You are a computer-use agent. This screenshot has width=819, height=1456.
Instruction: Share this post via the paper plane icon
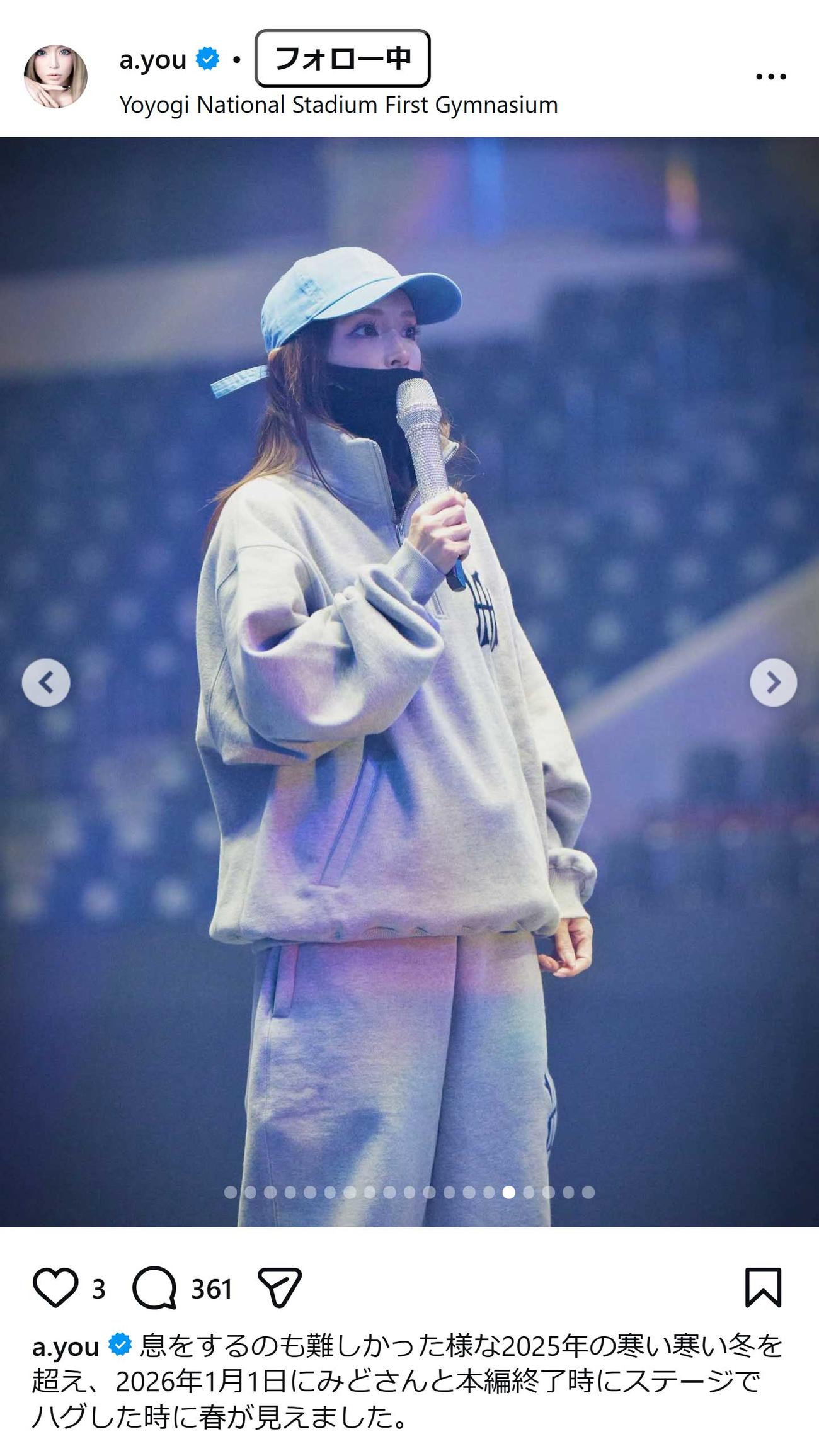(280, 1288)
